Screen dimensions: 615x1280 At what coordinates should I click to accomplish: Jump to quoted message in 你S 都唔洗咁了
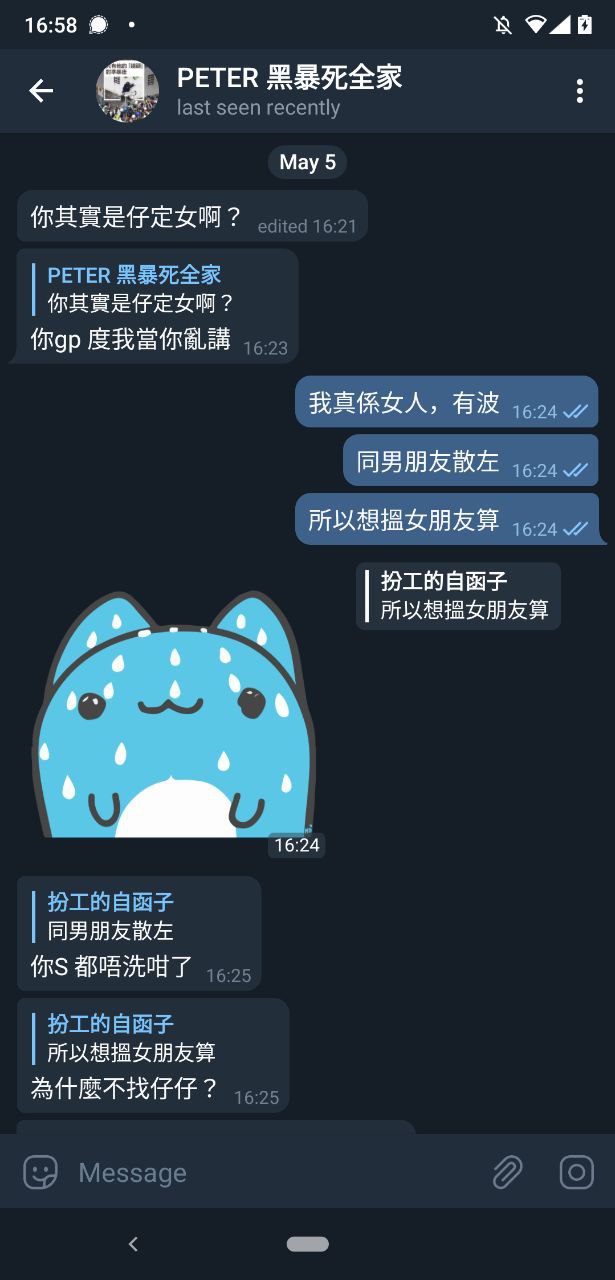tap(112, 917)
